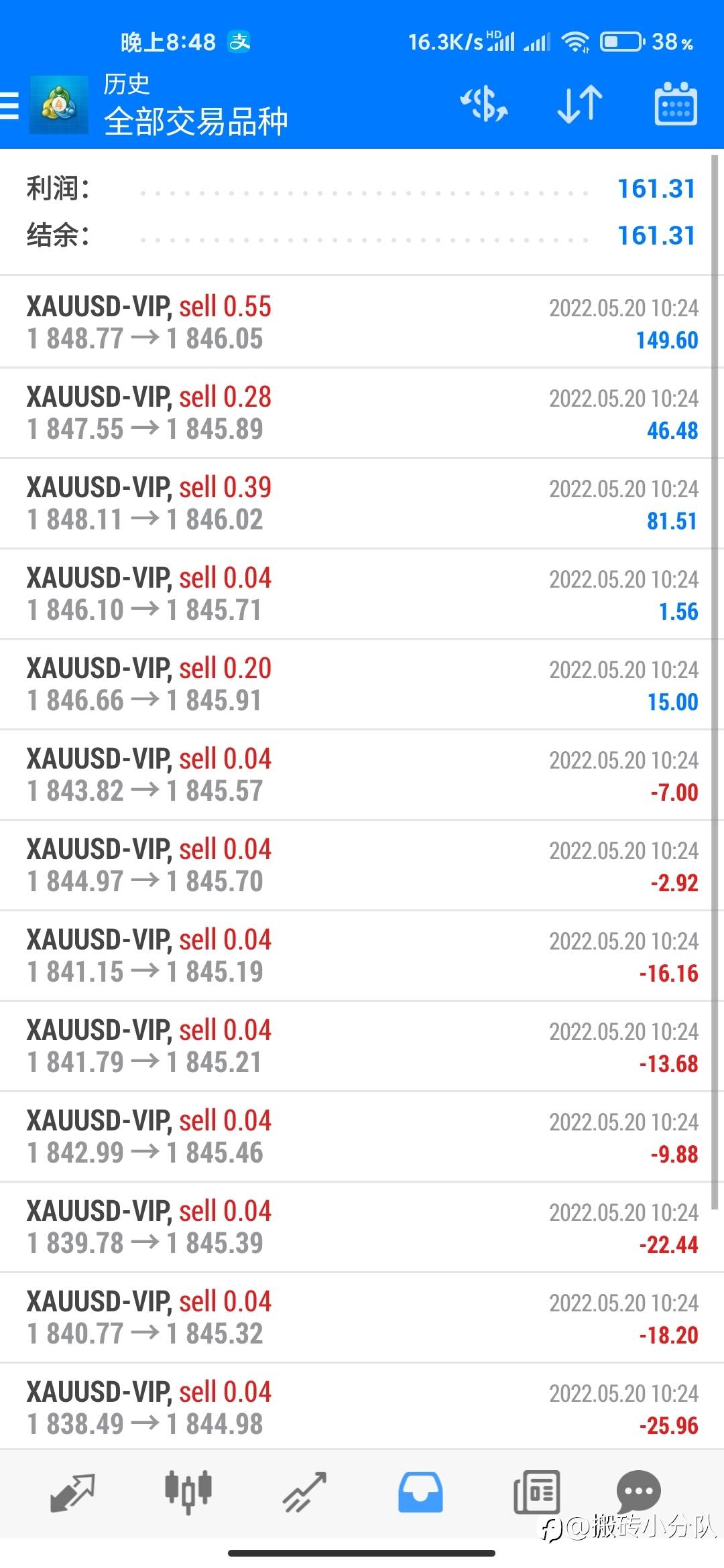Switch to the candlestick Chart tab
Image resolution: width=724 pixels, height=1568 pixels.
[x=188, y=1493]
